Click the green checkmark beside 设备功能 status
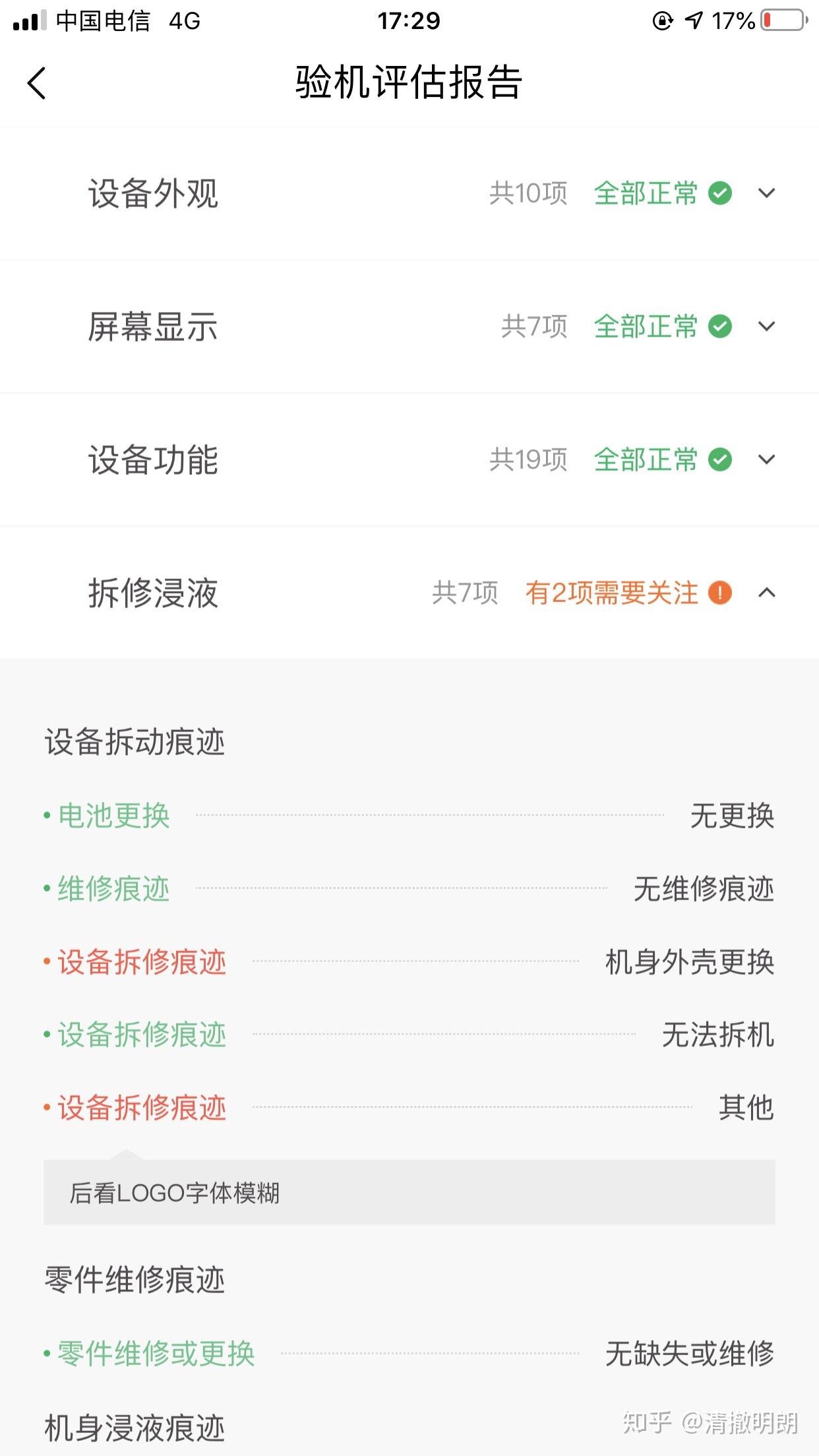Image resolution: width=819 pixels, height=1456 pixels. tap(721, 460)
